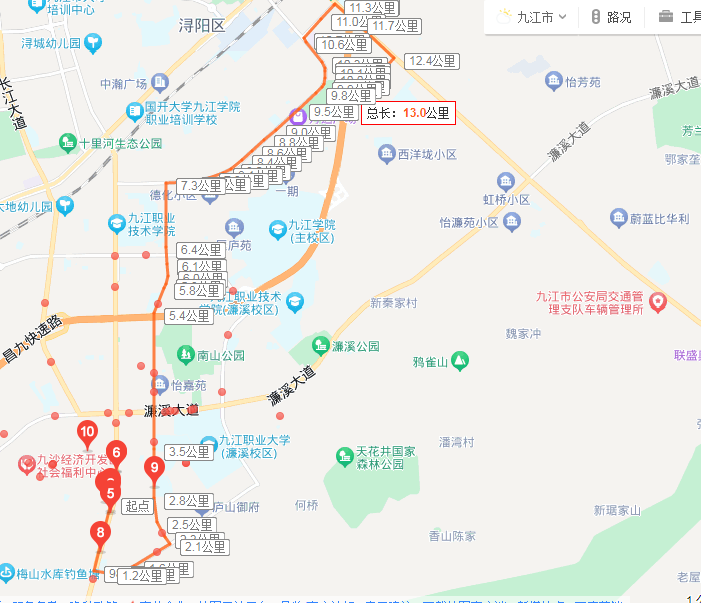Open 十里河生态公园 park marker
701x603 pixels.
(x=67, y=143)
